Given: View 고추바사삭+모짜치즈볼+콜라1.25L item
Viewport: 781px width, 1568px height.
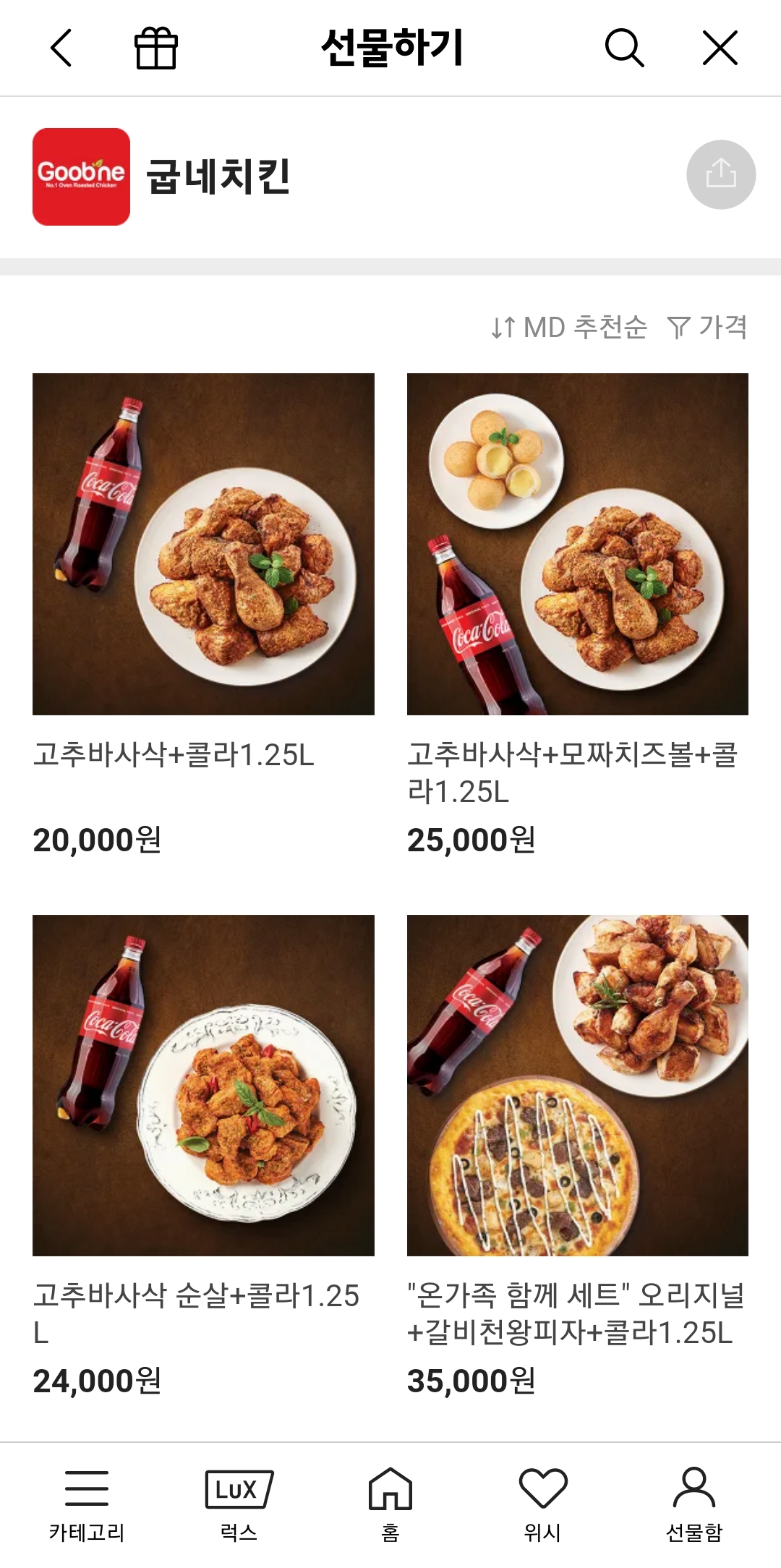Looking at the screenshot, I should (577, 544).
